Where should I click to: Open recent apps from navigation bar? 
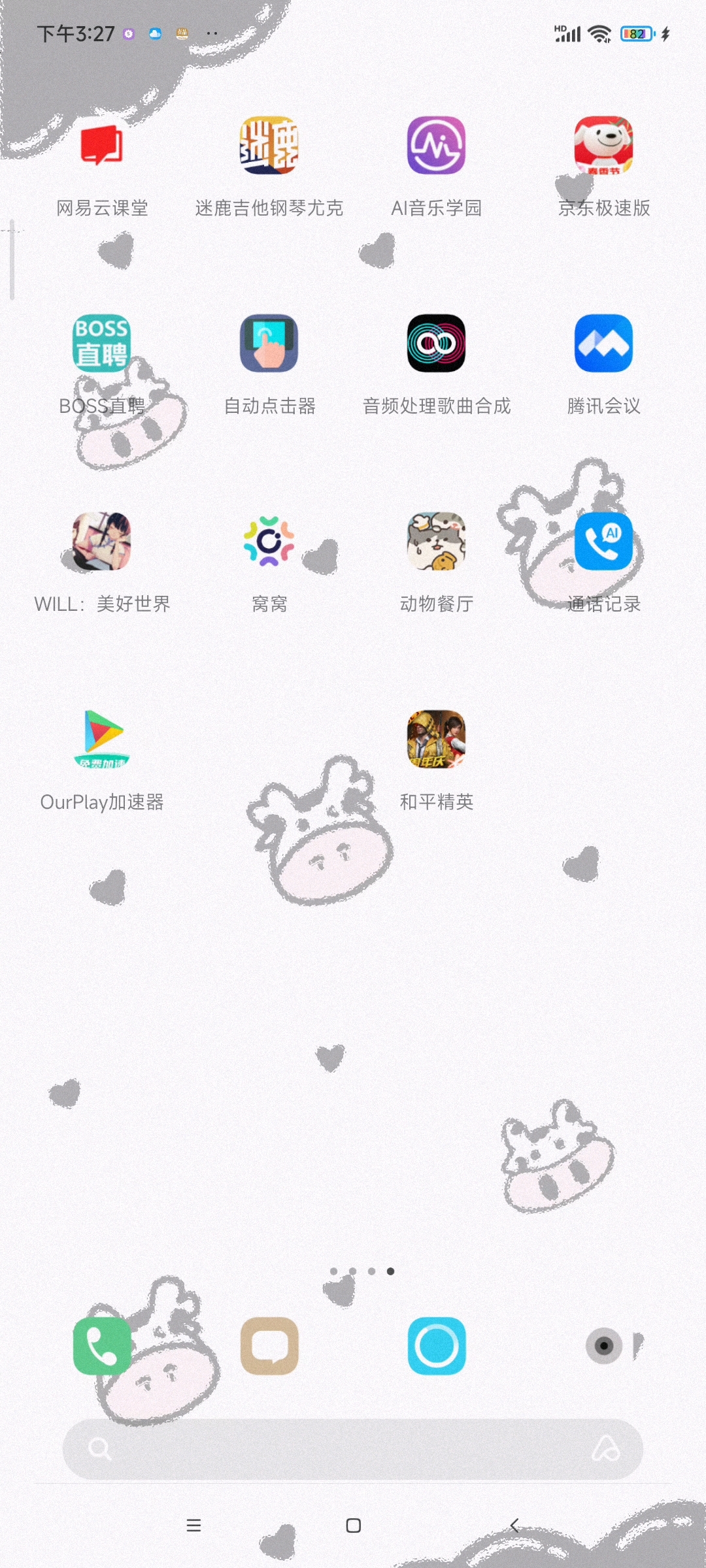pos(193,1526)
